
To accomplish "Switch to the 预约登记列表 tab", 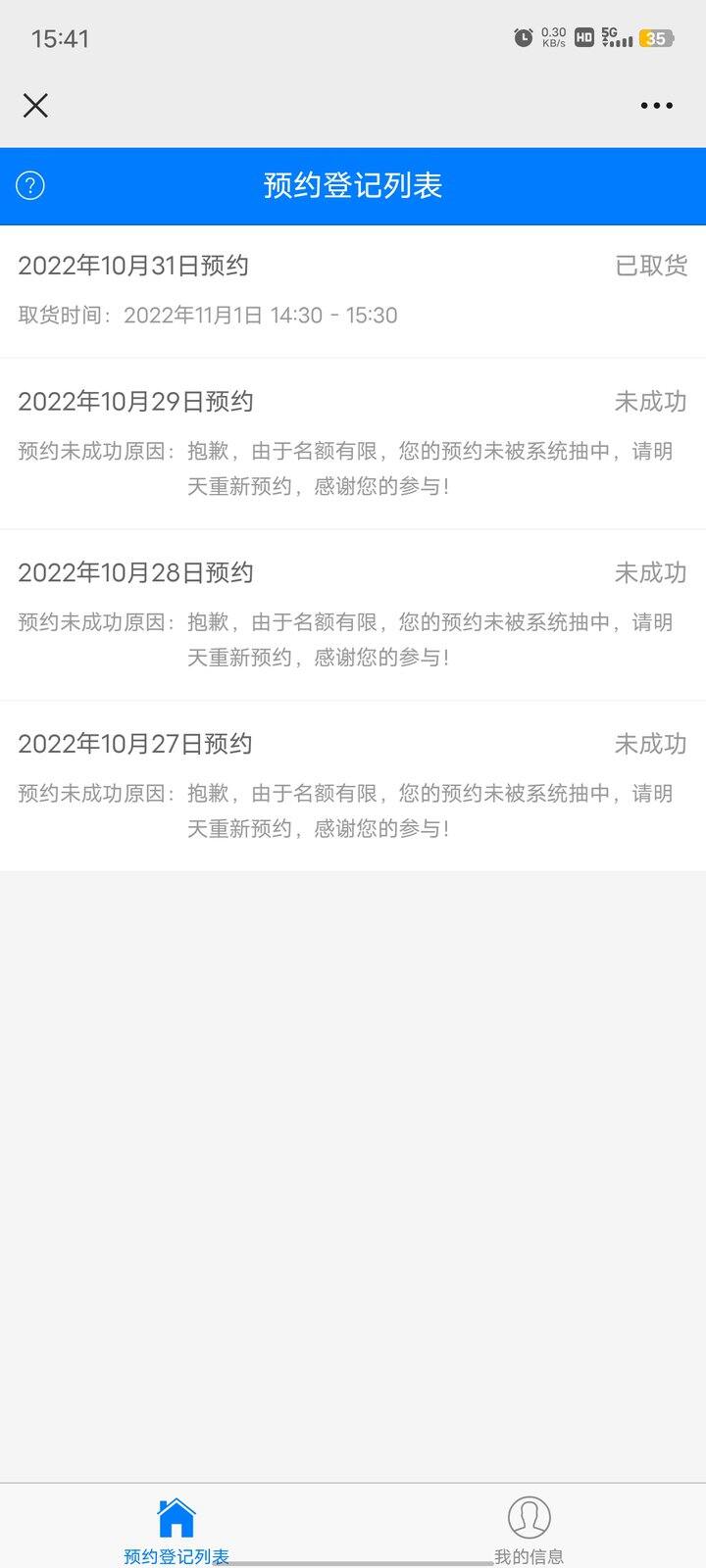I will [176, 1528].
